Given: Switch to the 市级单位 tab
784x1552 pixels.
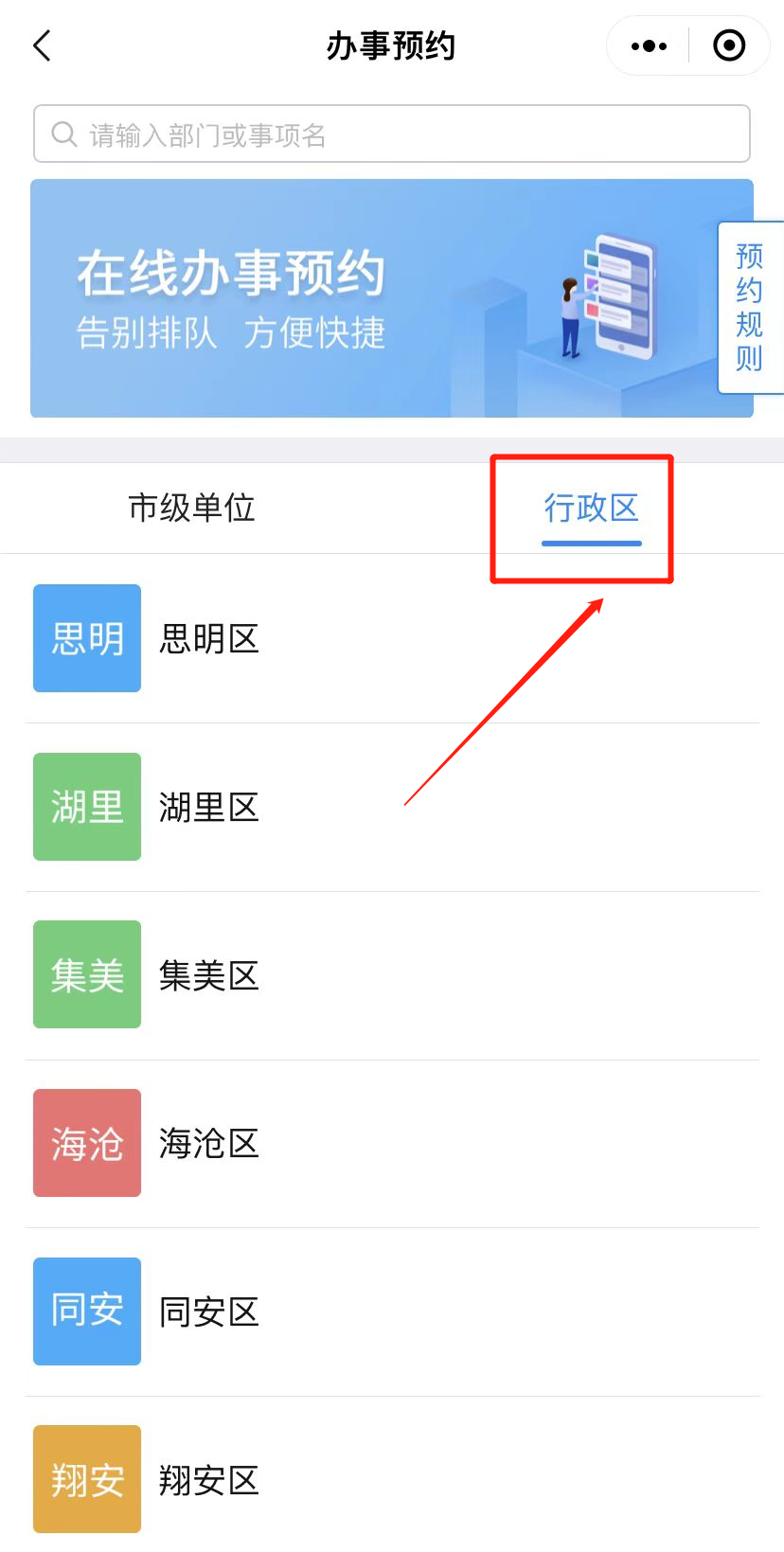Looking at the screenshot, I should pos(192,508).
